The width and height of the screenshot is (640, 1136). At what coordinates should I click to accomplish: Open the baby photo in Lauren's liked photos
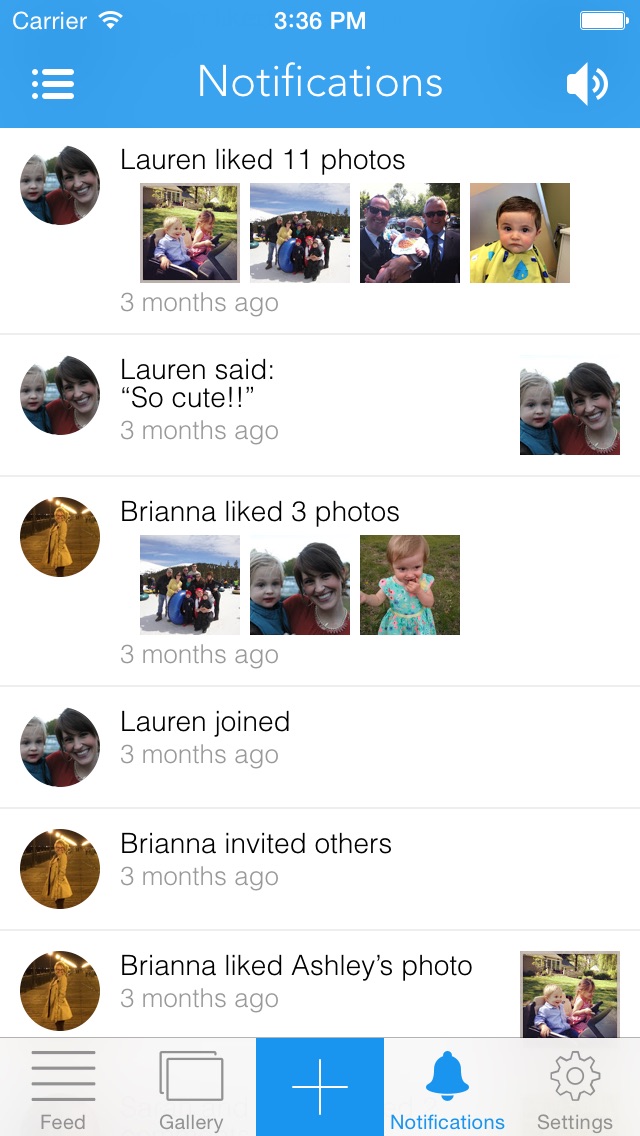point(520,233)
